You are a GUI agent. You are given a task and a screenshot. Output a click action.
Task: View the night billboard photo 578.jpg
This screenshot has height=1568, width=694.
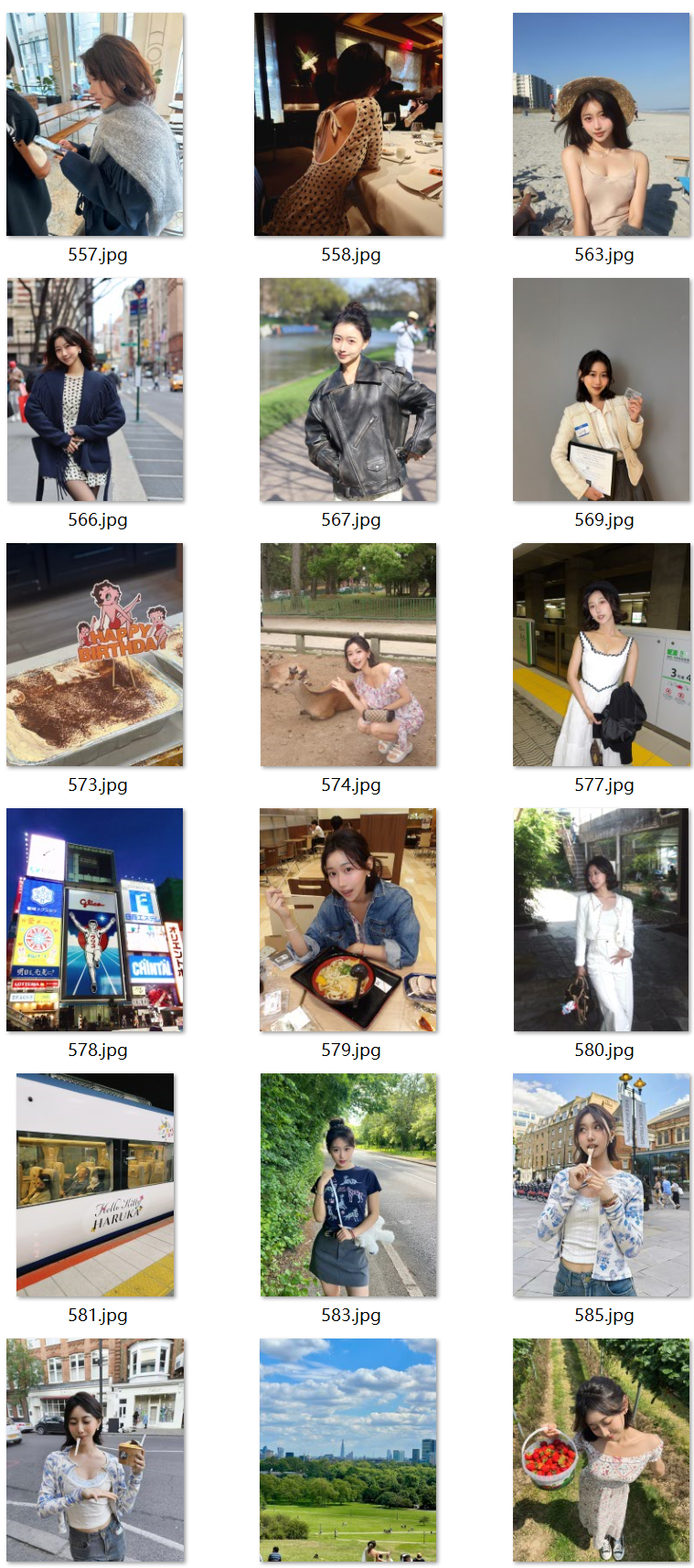(x=95, y=921)
